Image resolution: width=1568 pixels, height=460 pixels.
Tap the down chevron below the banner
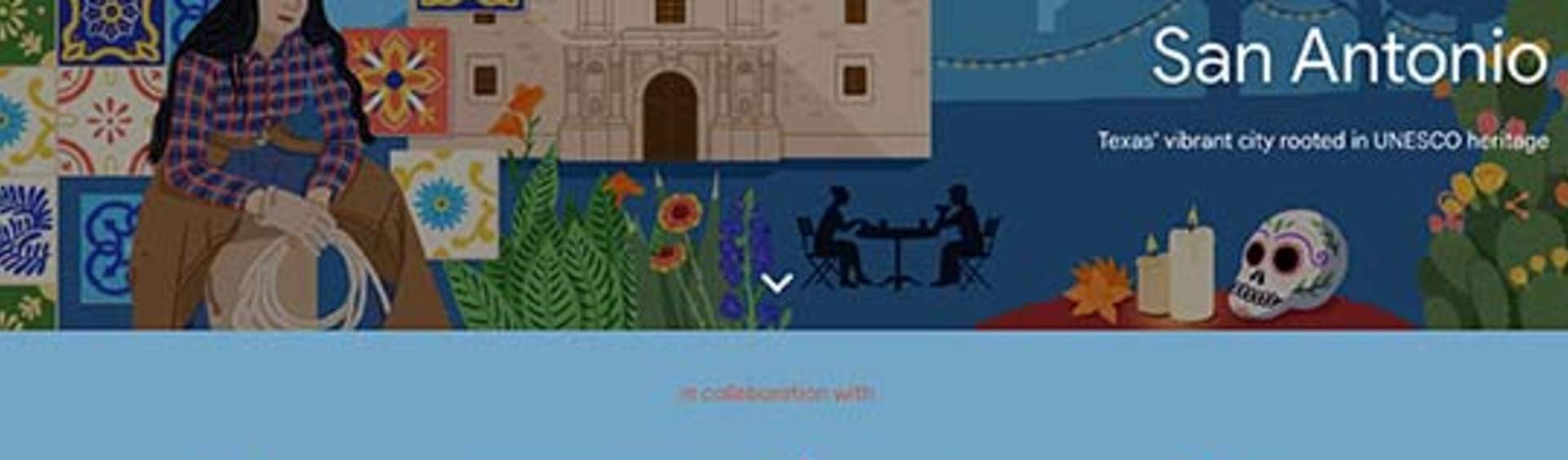pyautogui.click(x=776, y=284)
